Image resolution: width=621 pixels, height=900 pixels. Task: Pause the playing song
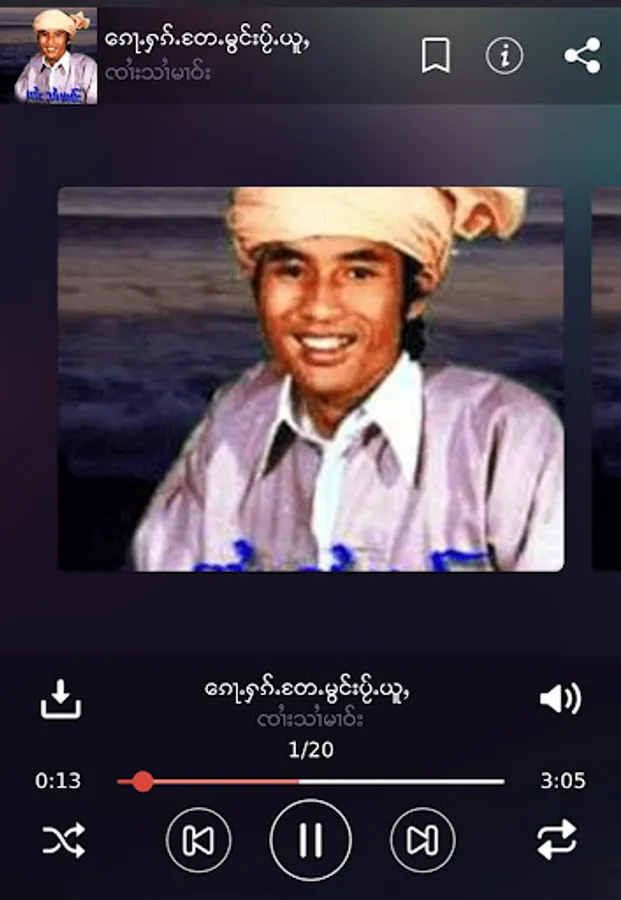click(310, 840)
